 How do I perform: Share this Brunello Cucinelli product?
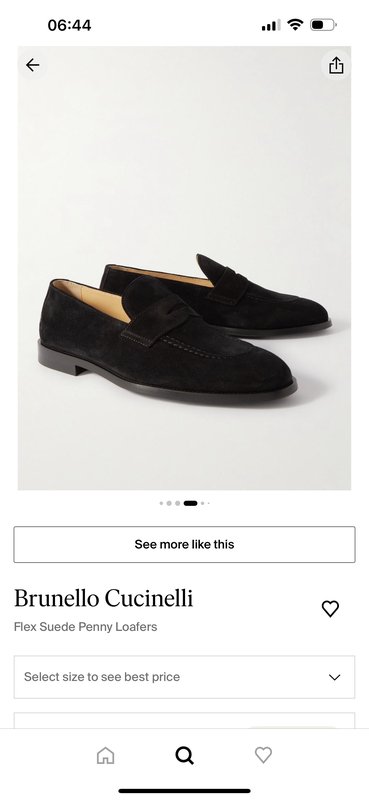(336, 65)
